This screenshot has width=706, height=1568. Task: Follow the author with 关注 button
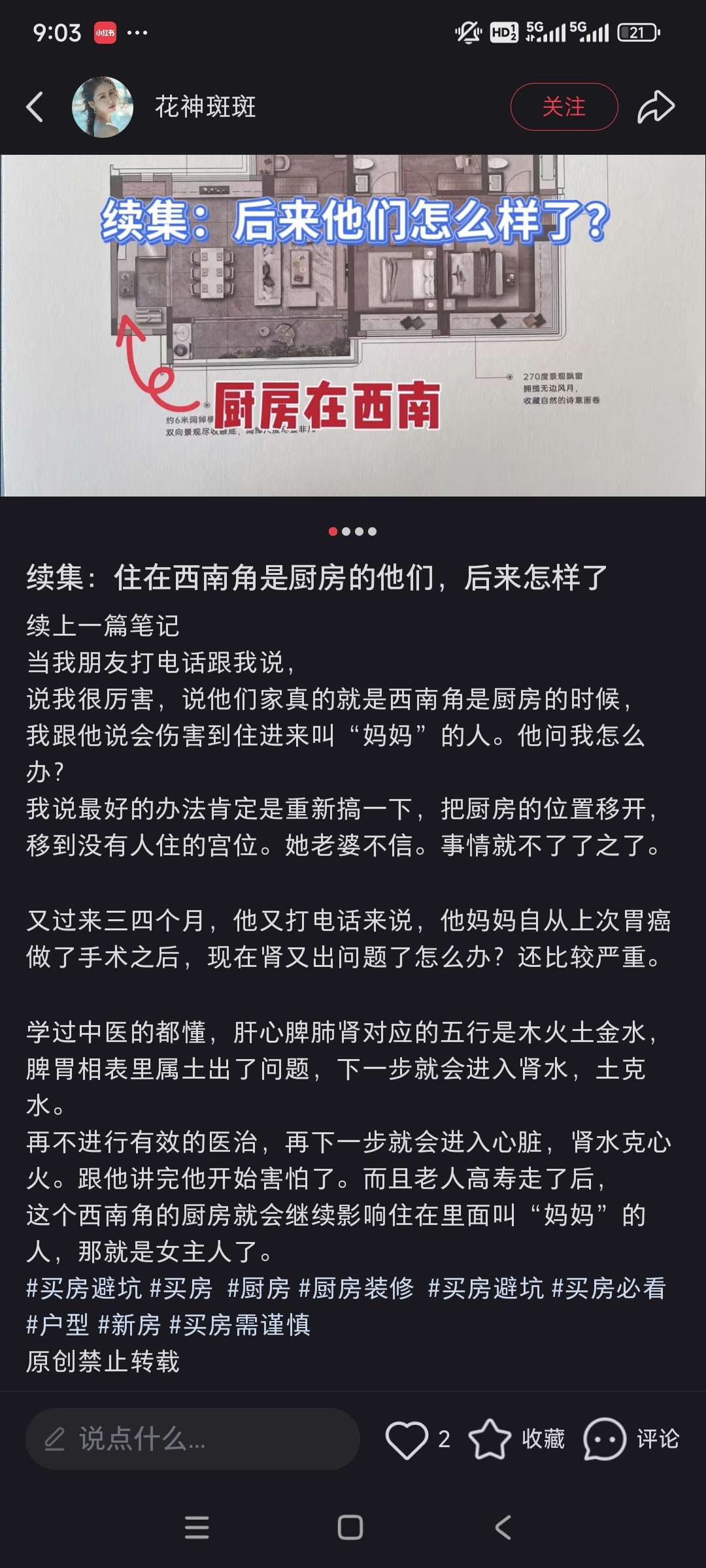(564, 107)
